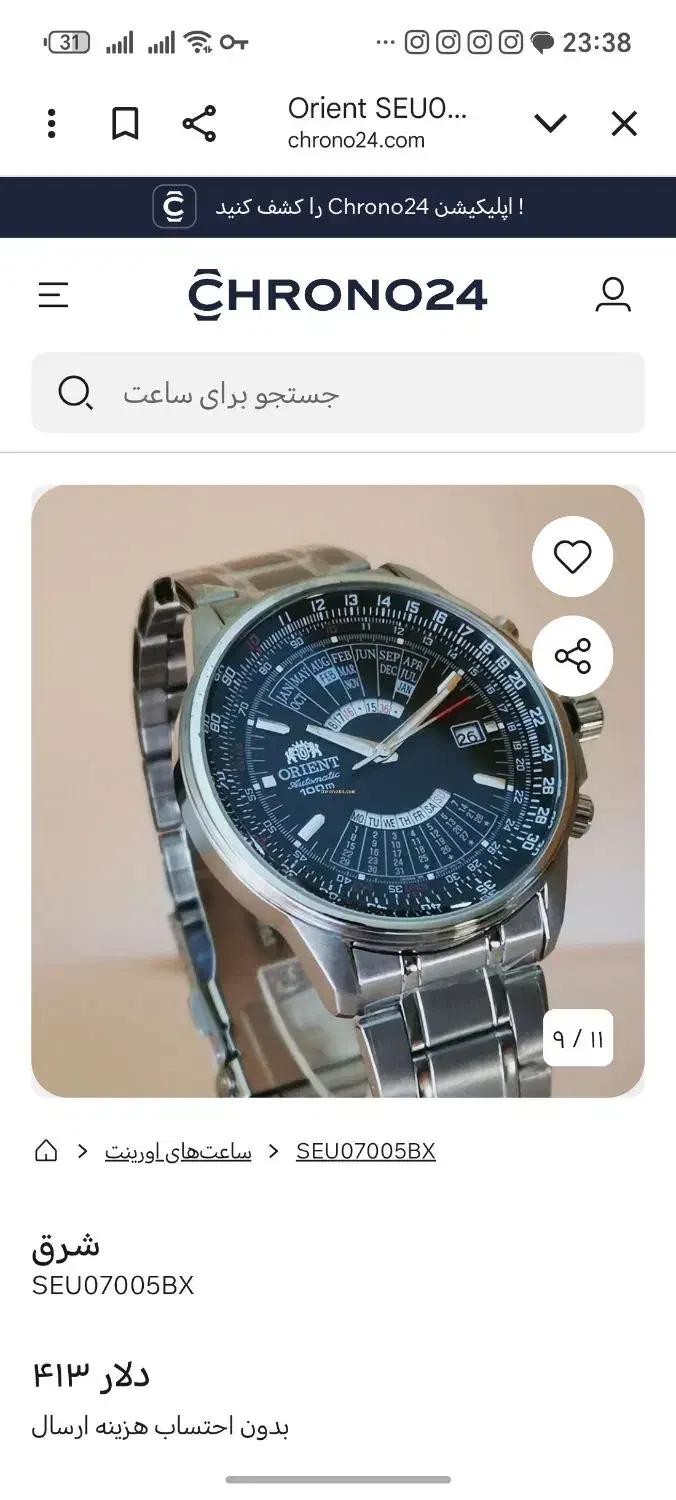Expand the tab chevron dropdown
This screenshot has width=676, height=1500.
(x=550, y=124)
